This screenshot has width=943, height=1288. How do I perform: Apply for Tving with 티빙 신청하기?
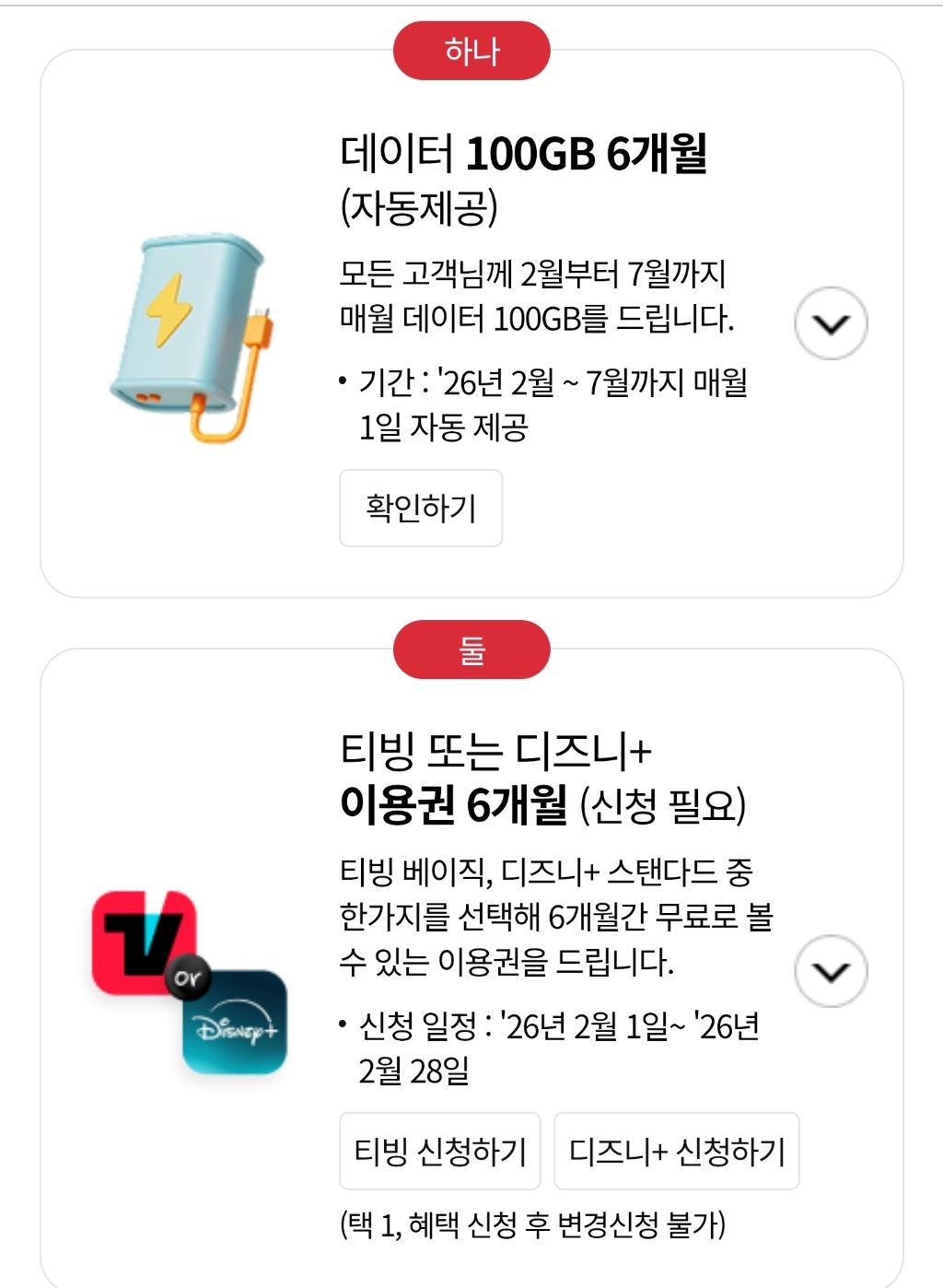point(440,1151)
